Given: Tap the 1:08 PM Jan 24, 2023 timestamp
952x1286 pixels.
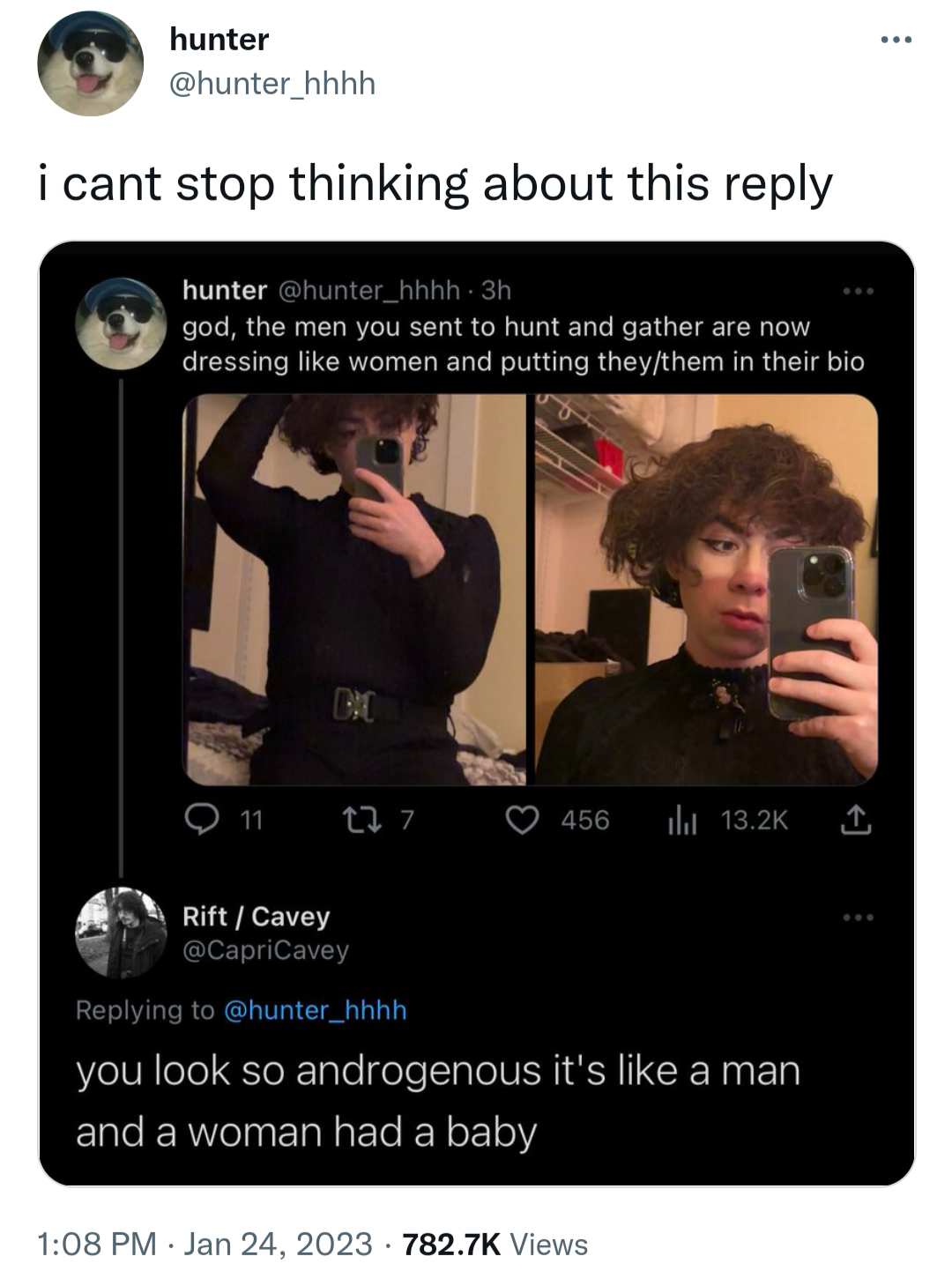Looking at the screenshot, I should point(205,1244).
